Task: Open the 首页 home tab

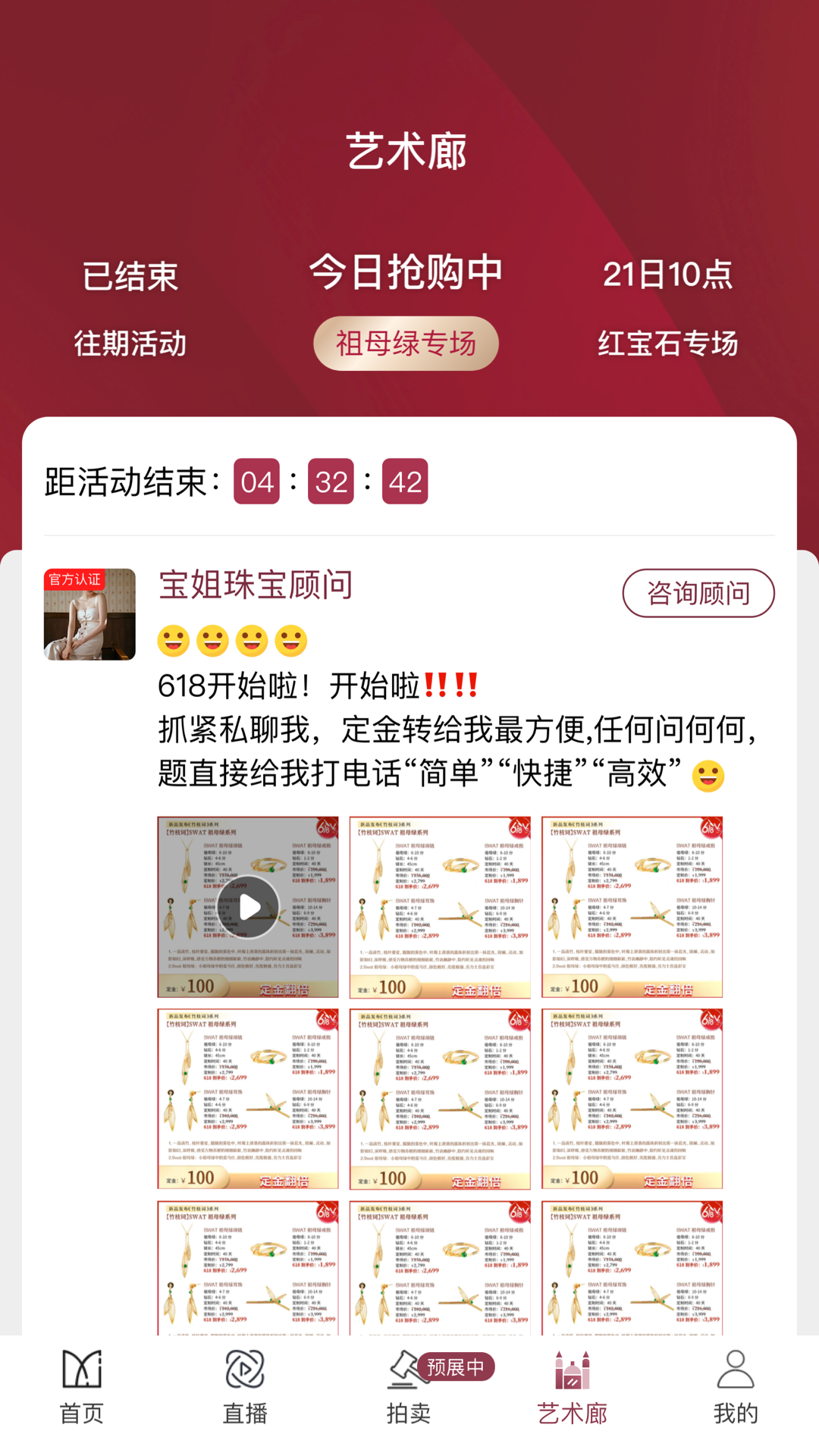Action: pyautogui.click(x=82, y=1388)
